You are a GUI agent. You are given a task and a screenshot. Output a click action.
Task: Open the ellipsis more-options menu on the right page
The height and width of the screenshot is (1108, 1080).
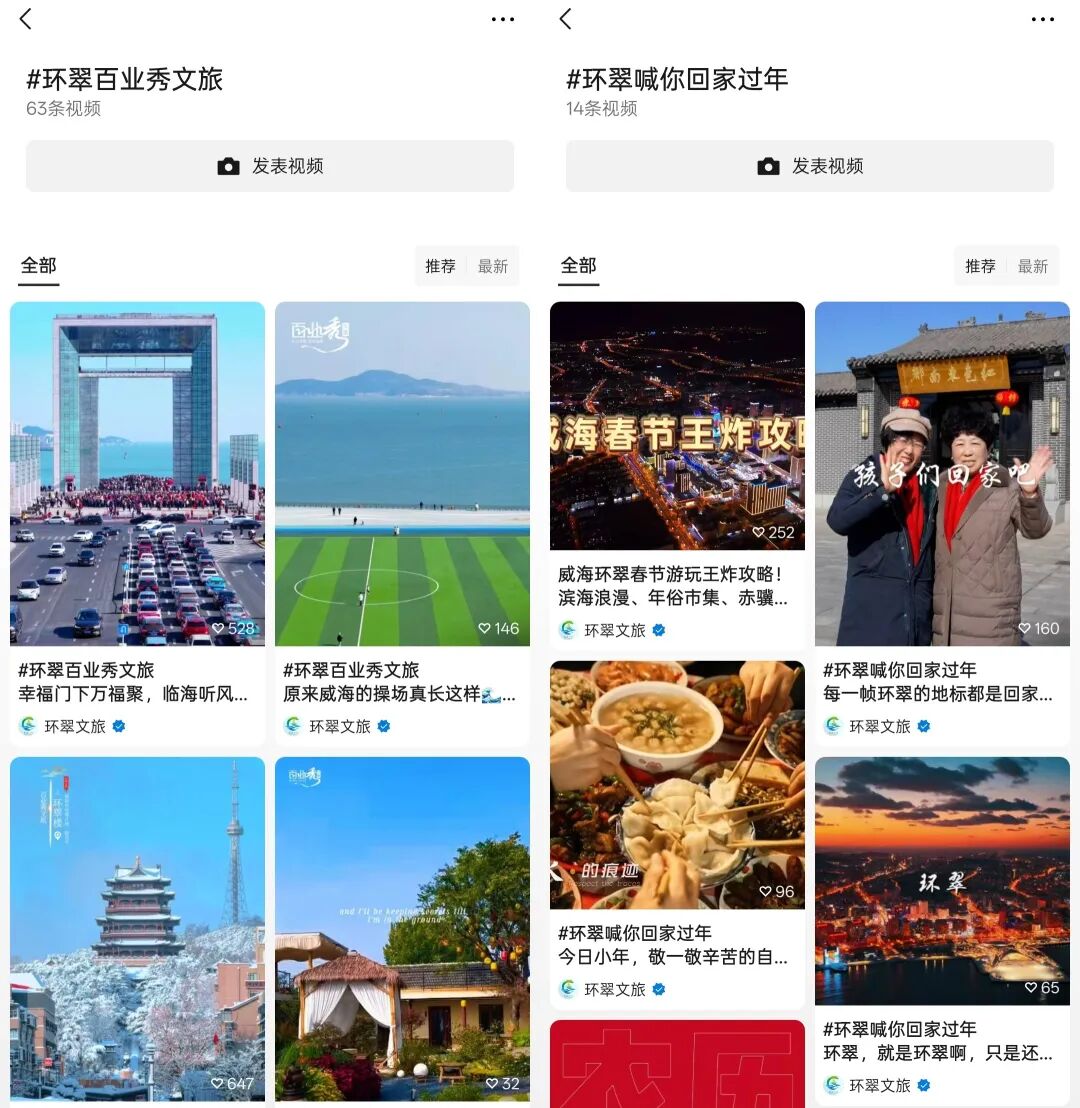[x=1043, y=19]
